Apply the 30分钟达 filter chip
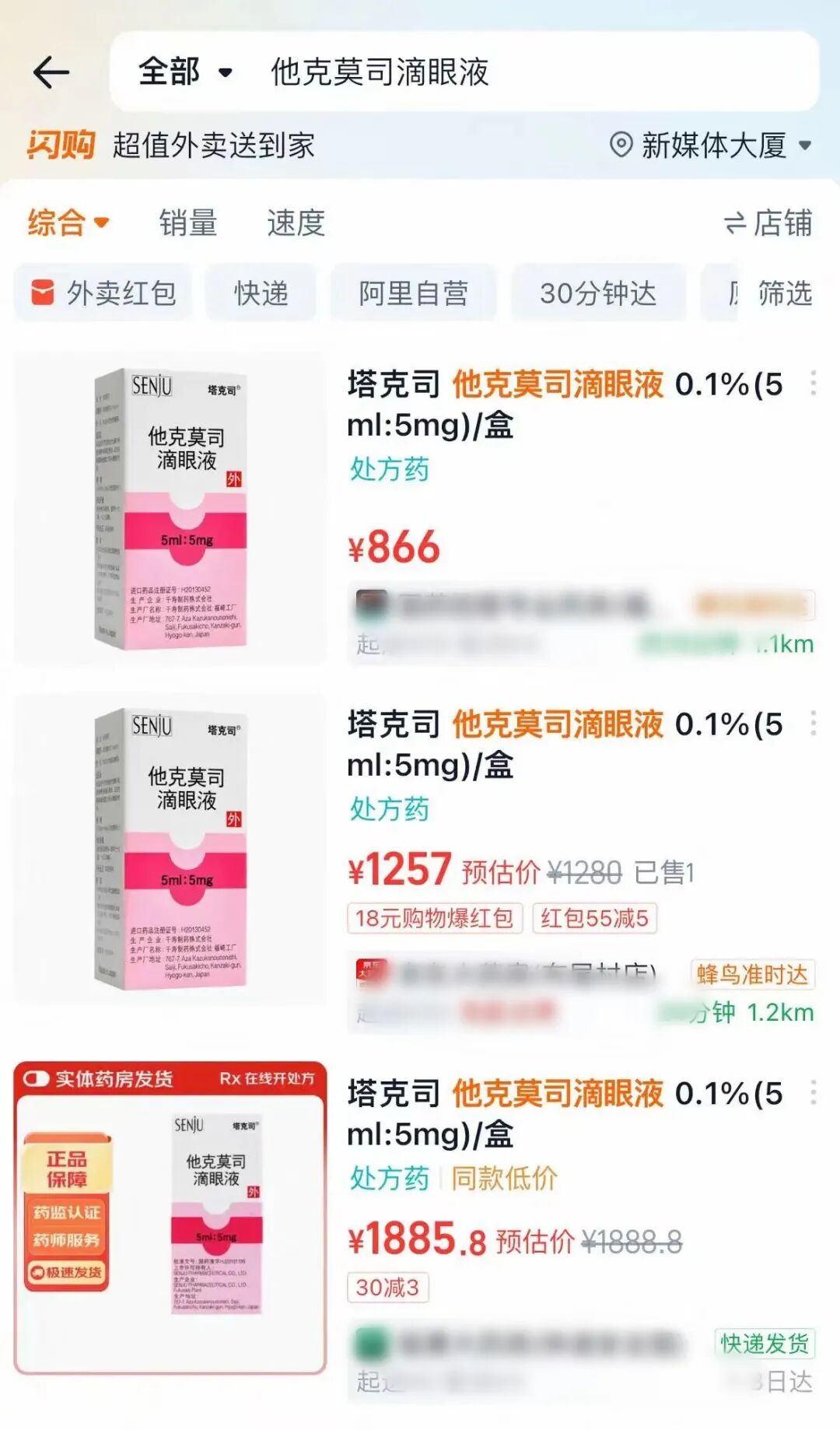 pyautogui.click(x=598, y=293)
